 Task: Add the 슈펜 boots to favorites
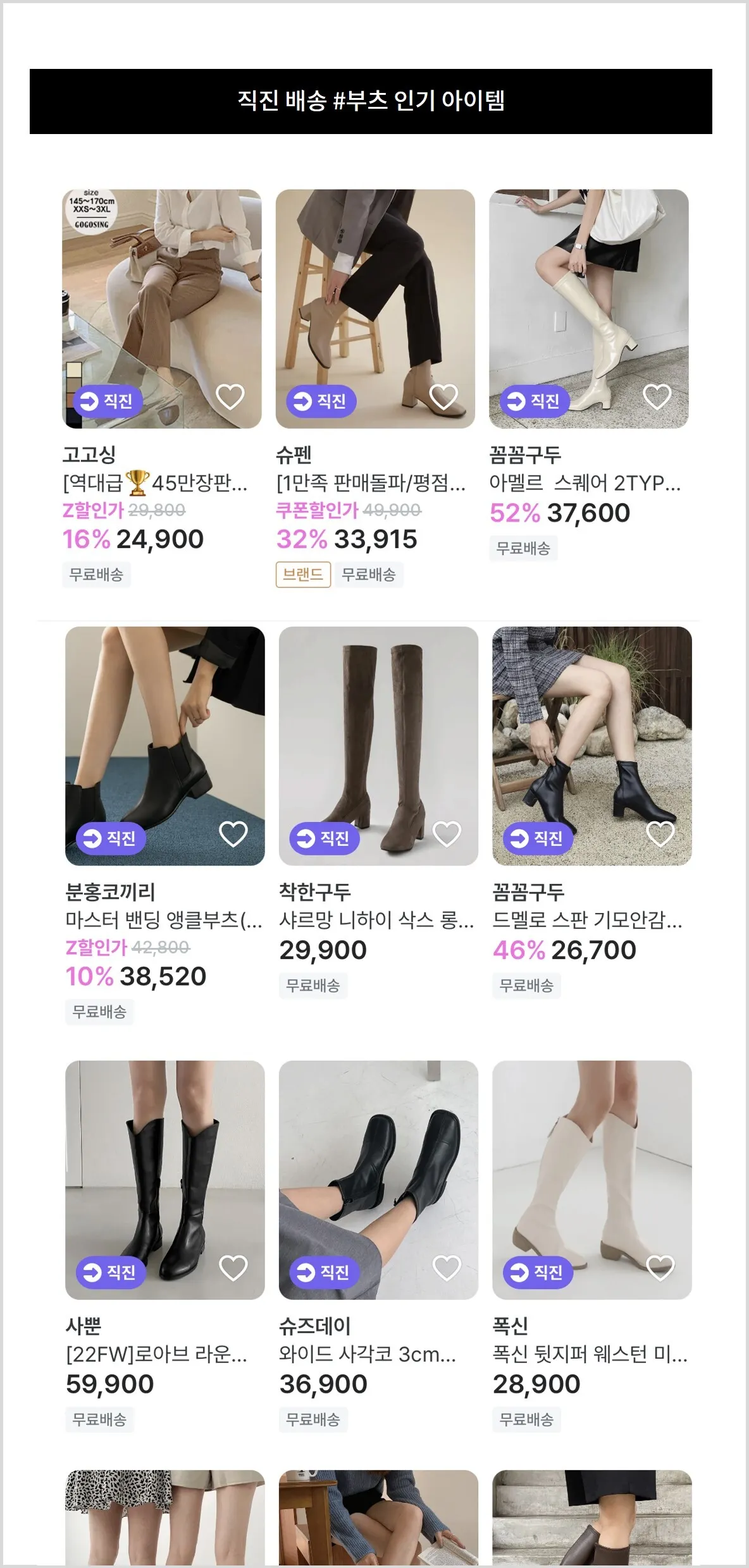tap(443, 397)
